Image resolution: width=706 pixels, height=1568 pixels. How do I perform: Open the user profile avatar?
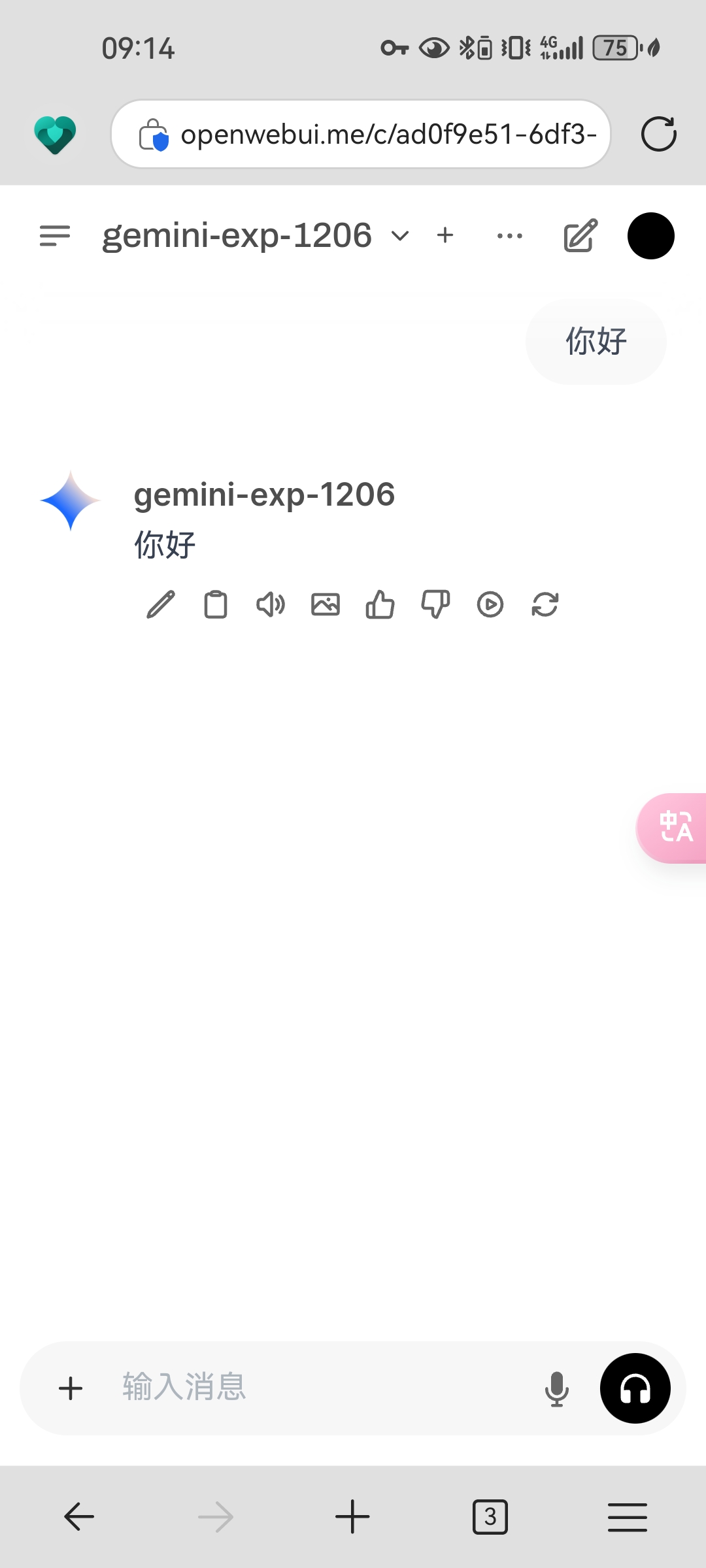(651, 236)
